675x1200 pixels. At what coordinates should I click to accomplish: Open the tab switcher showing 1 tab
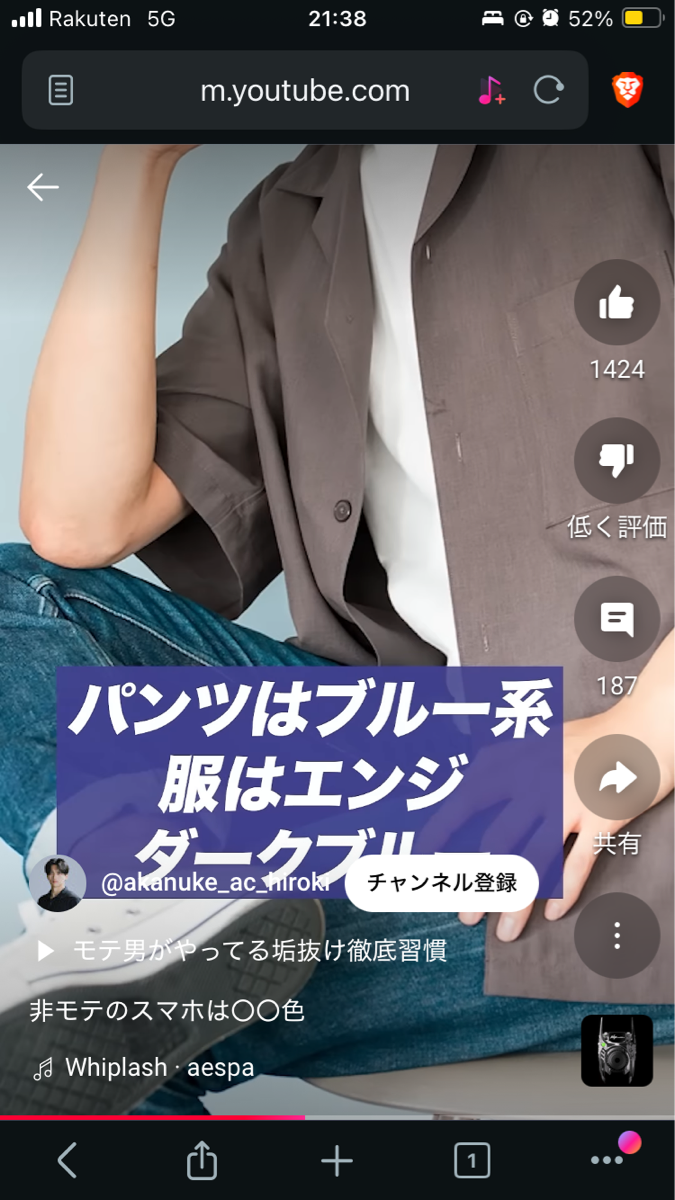pos(471,1160)
